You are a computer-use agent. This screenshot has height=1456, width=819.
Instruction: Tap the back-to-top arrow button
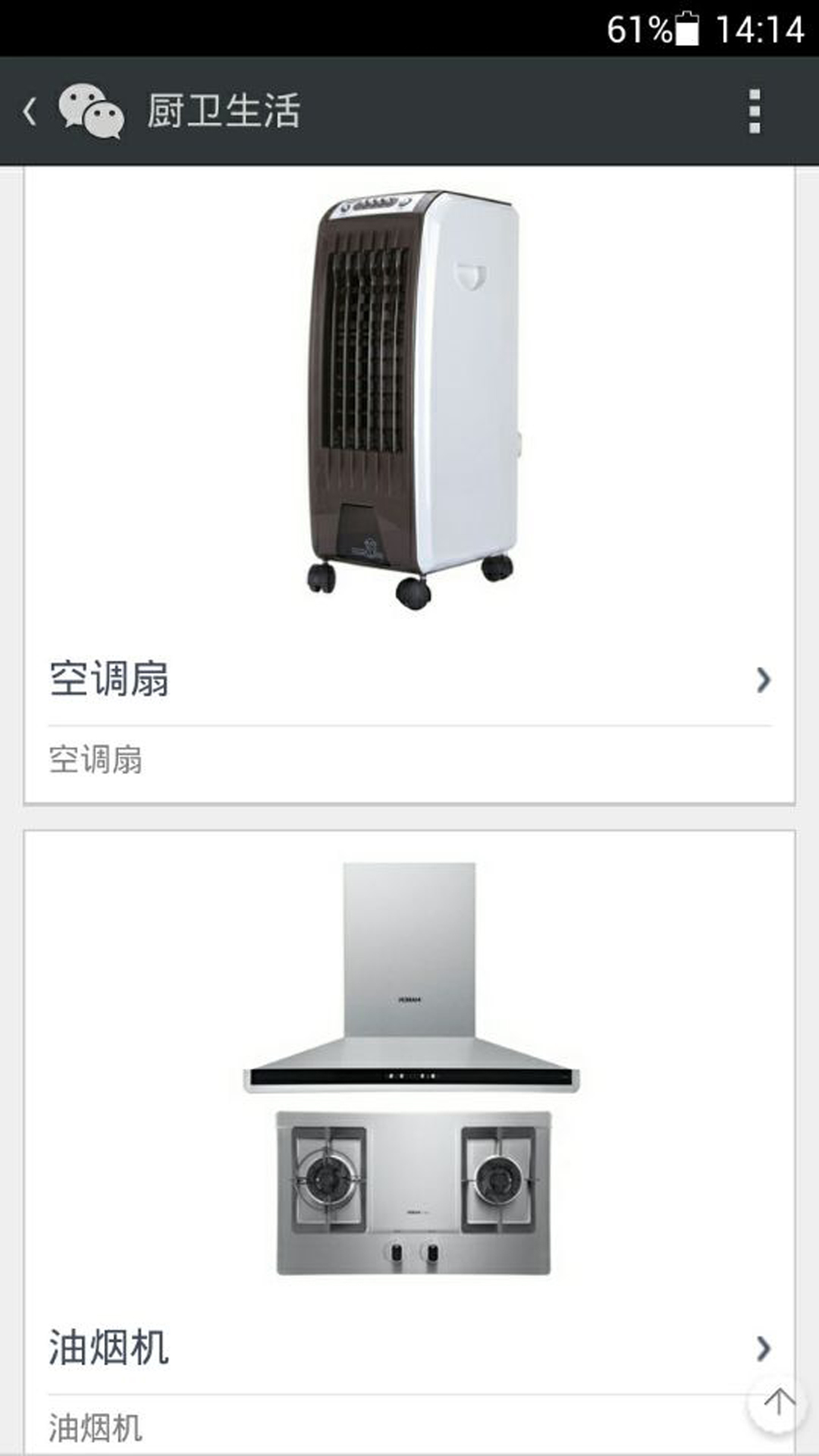777,1402
